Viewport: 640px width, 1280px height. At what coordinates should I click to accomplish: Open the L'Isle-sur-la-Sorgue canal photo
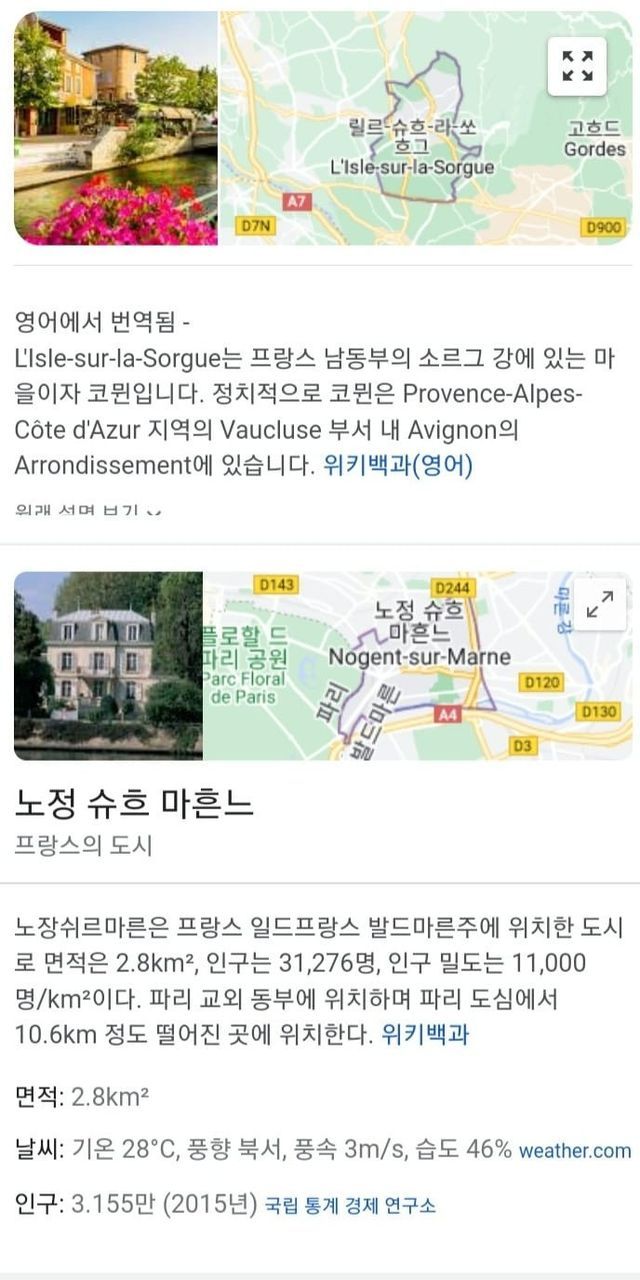click(x=115, y=128)
